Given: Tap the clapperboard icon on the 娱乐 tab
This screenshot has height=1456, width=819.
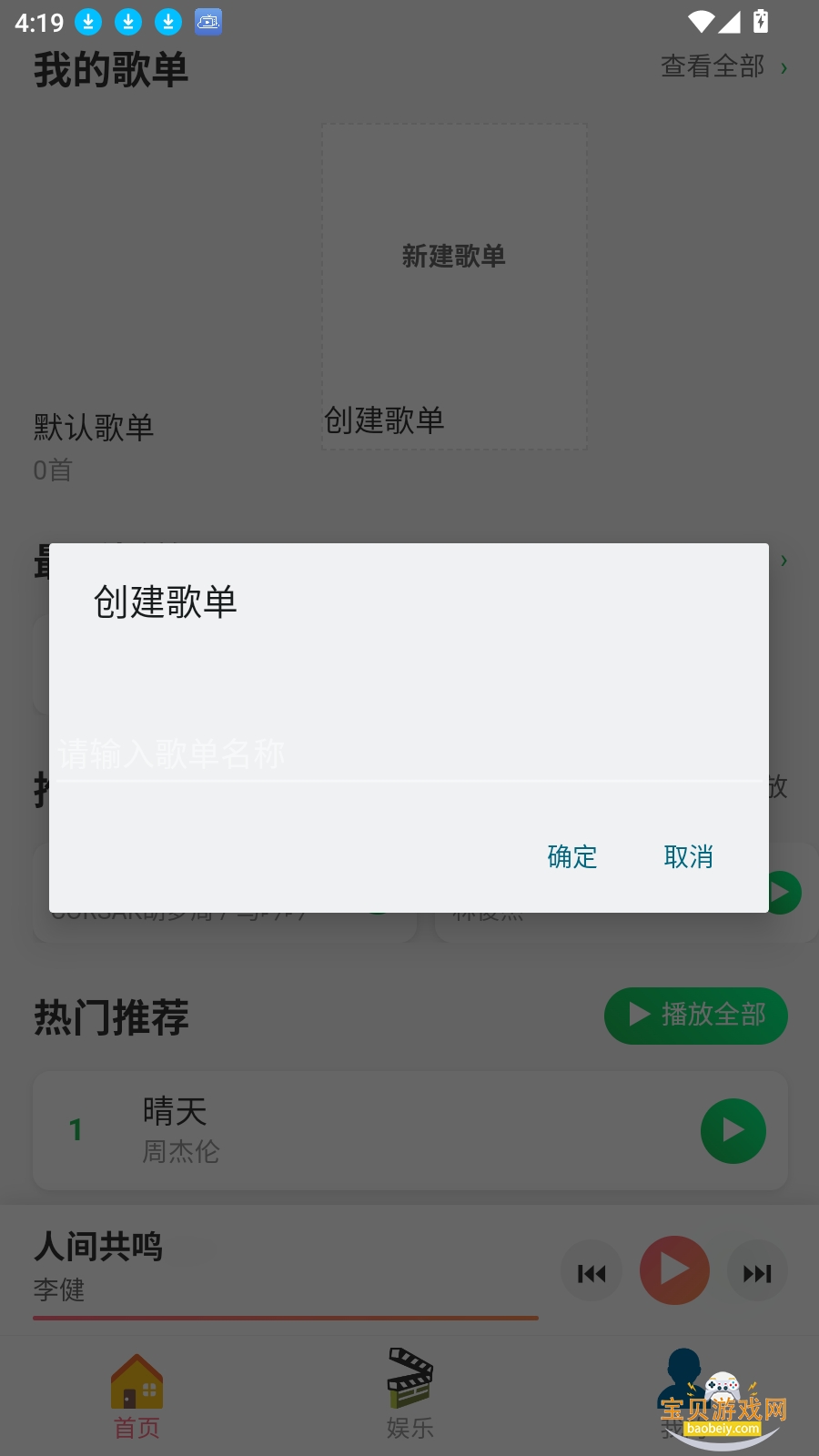Looking at the screenshot, I should pos(409,1376).
